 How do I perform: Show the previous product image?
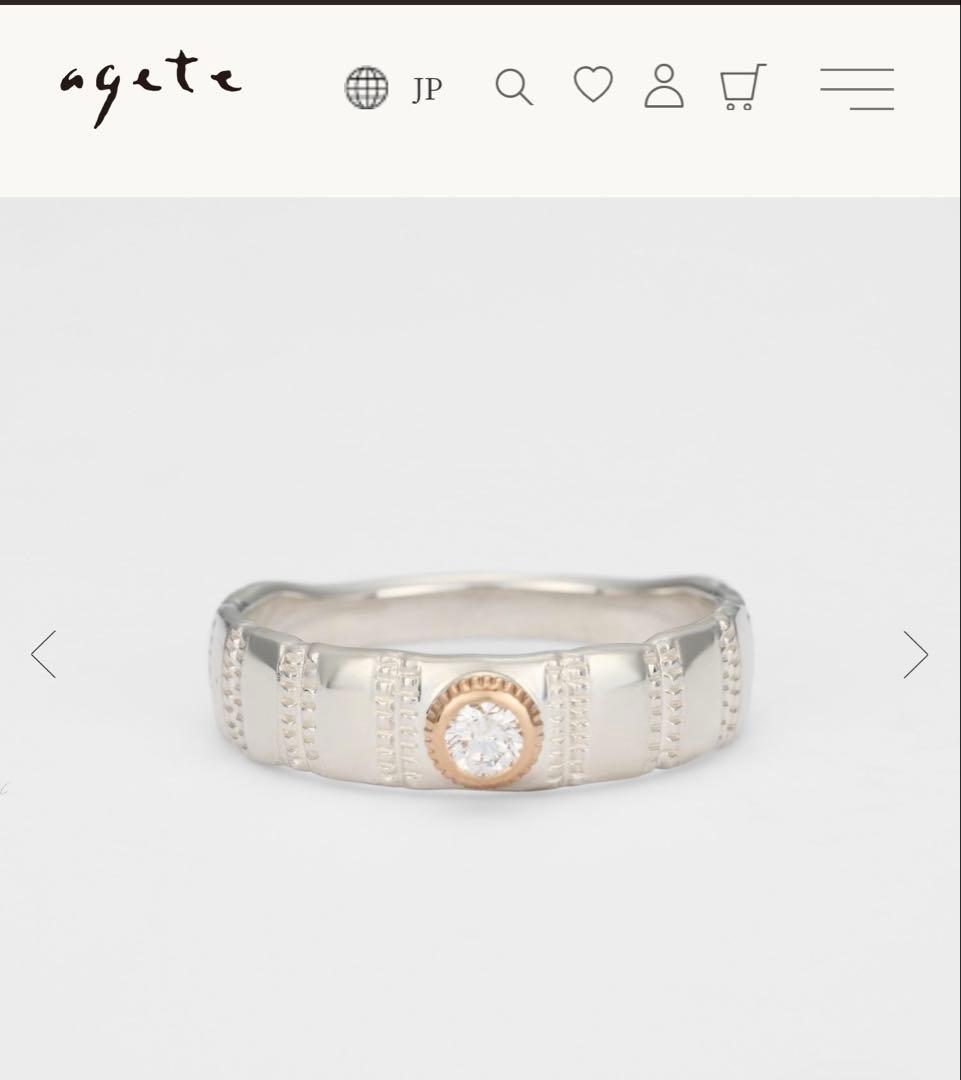pyautogui.click(x=43, y=654)
